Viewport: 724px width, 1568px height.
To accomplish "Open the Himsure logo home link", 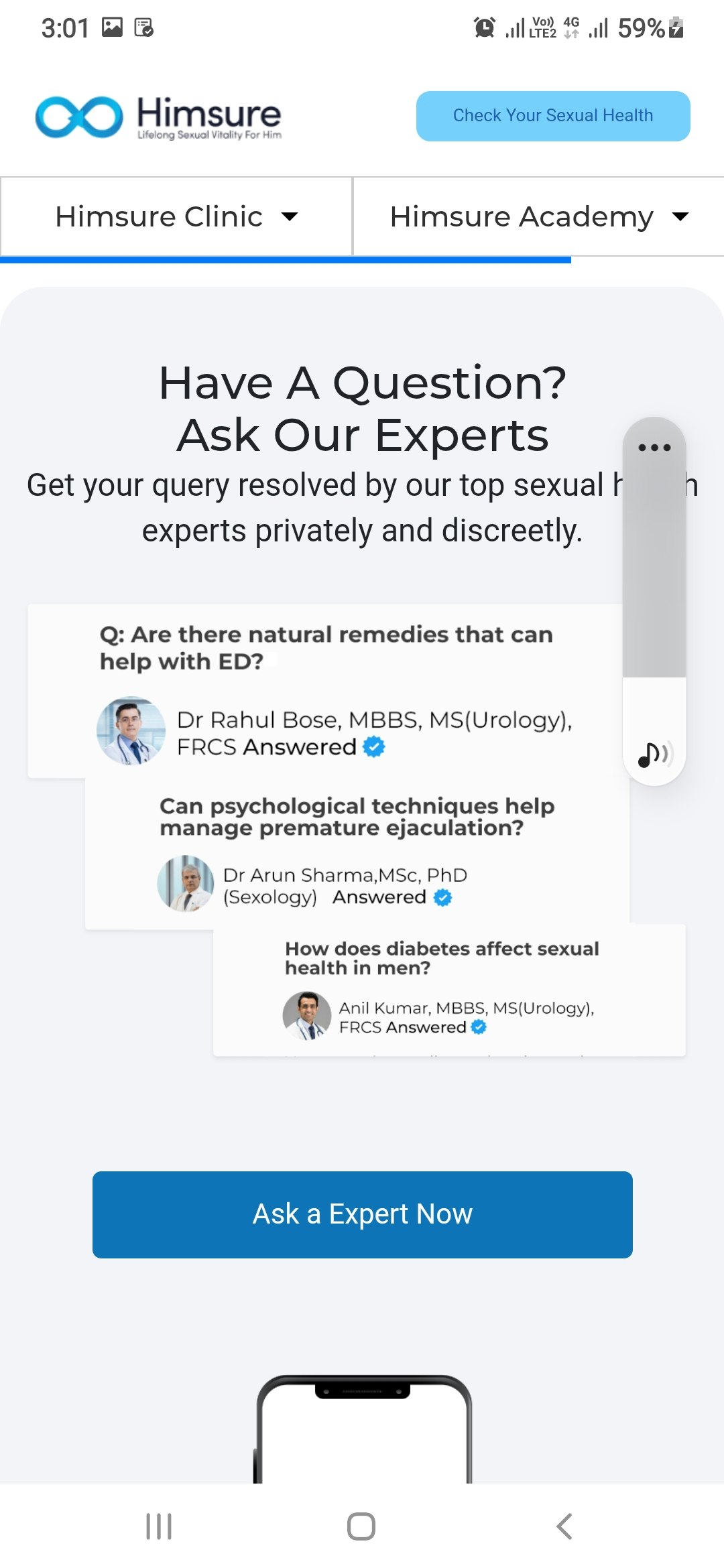I will click(158, 117).
